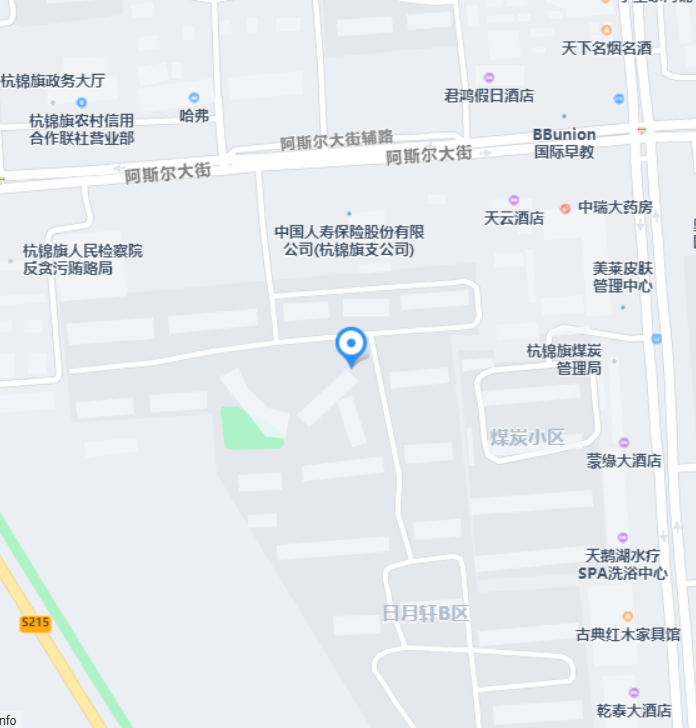Open 天鹅湖水疗SPA洗浴中心 place
Image resolution: width=696 pixels, height=728 pixels.
point(623,538)
